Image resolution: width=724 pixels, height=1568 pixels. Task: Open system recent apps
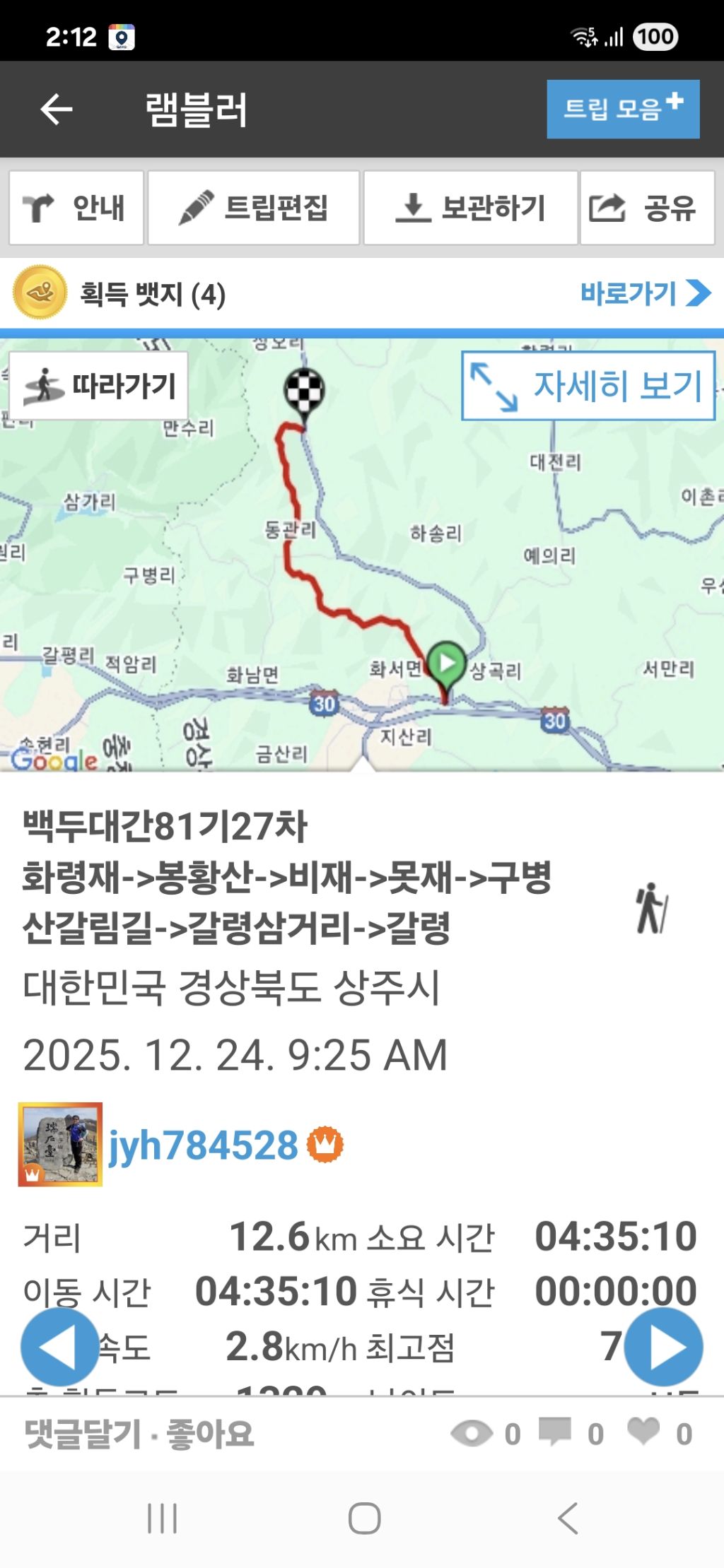[x=163, y=1518]
